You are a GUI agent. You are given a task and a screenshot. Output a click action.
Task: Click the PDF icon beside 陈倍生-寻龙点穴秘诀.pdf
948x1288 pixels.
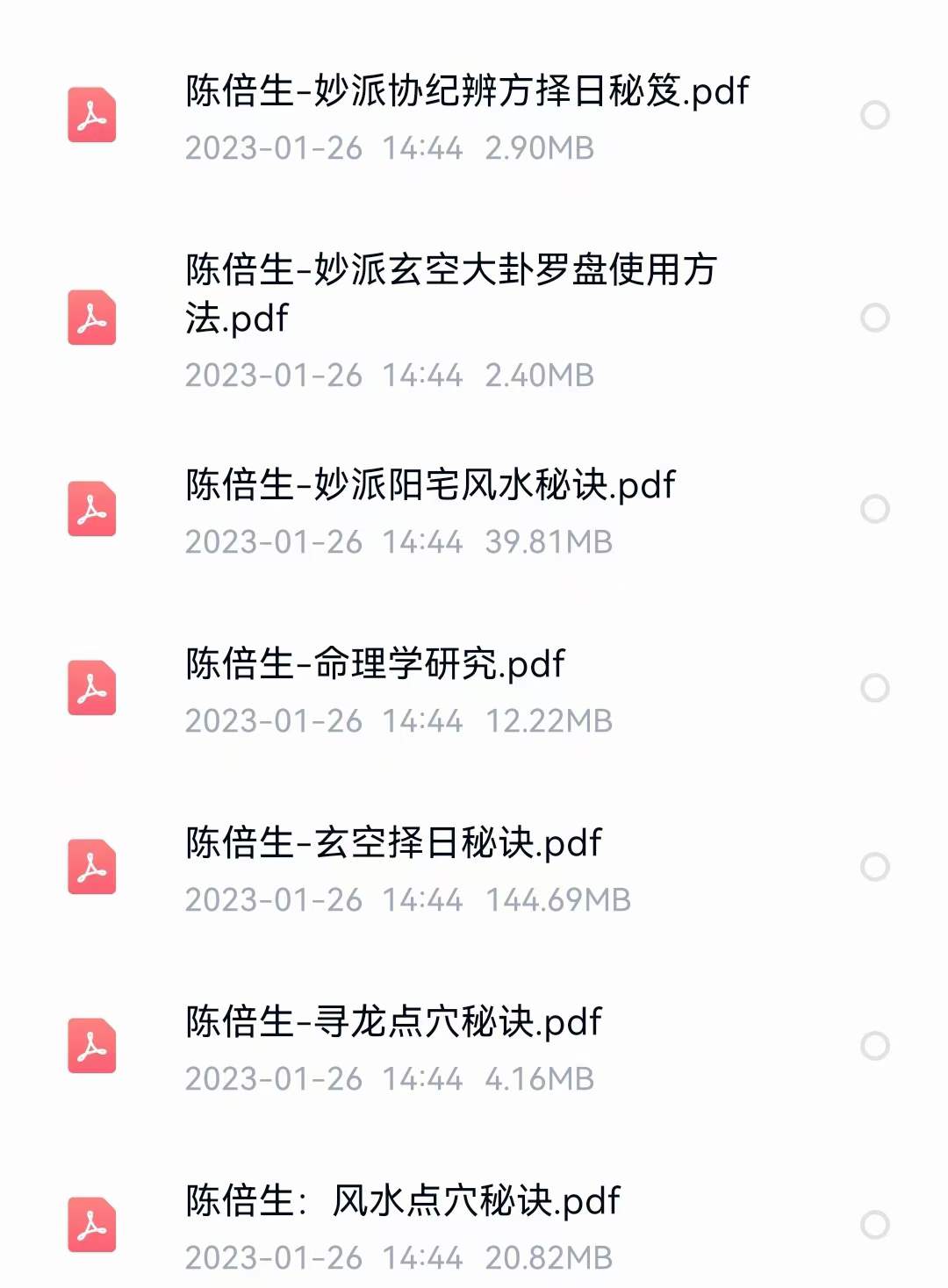coord(93,1046)
